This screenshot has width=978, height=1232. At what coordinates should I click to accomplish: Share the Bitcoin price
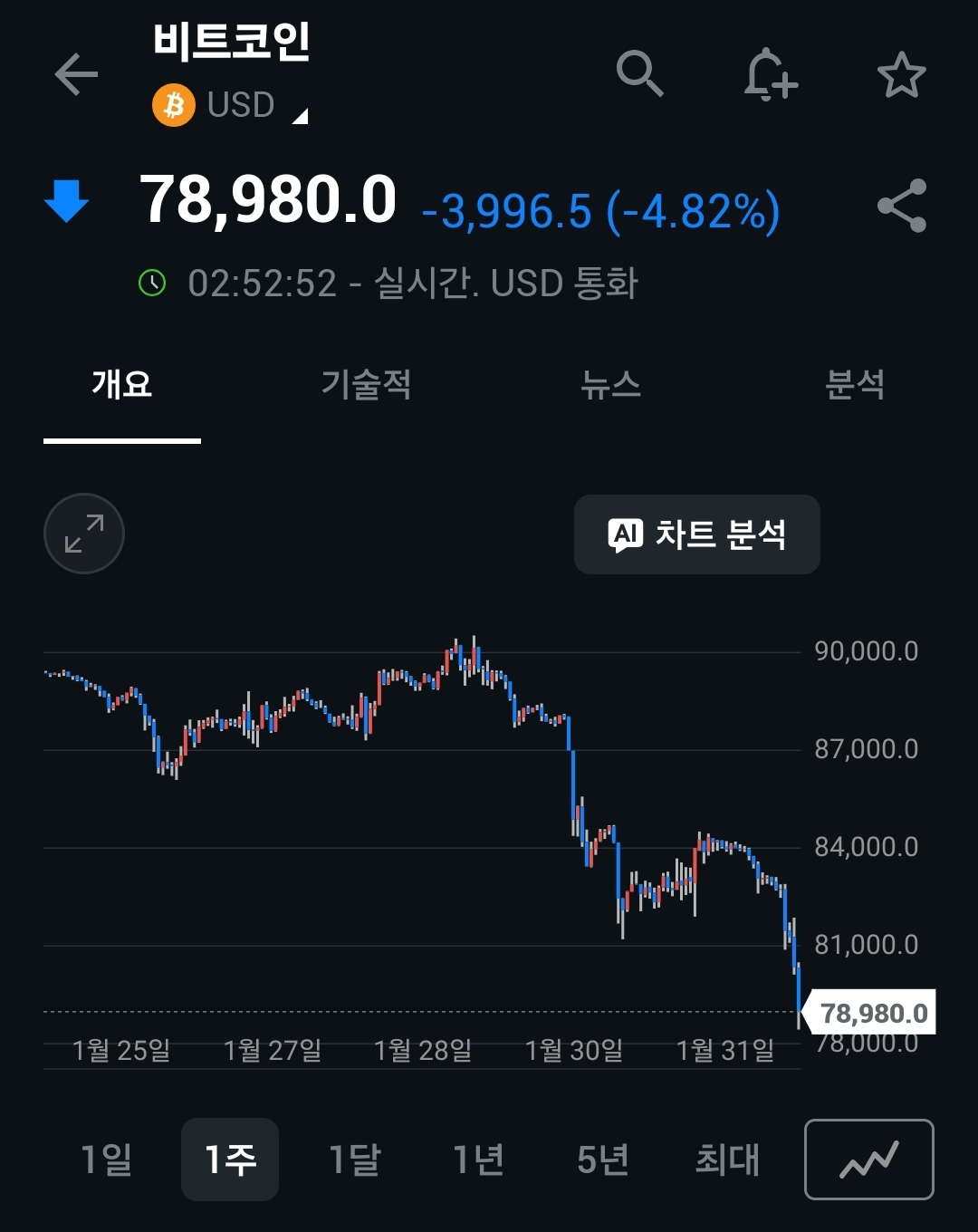[902, 206]
